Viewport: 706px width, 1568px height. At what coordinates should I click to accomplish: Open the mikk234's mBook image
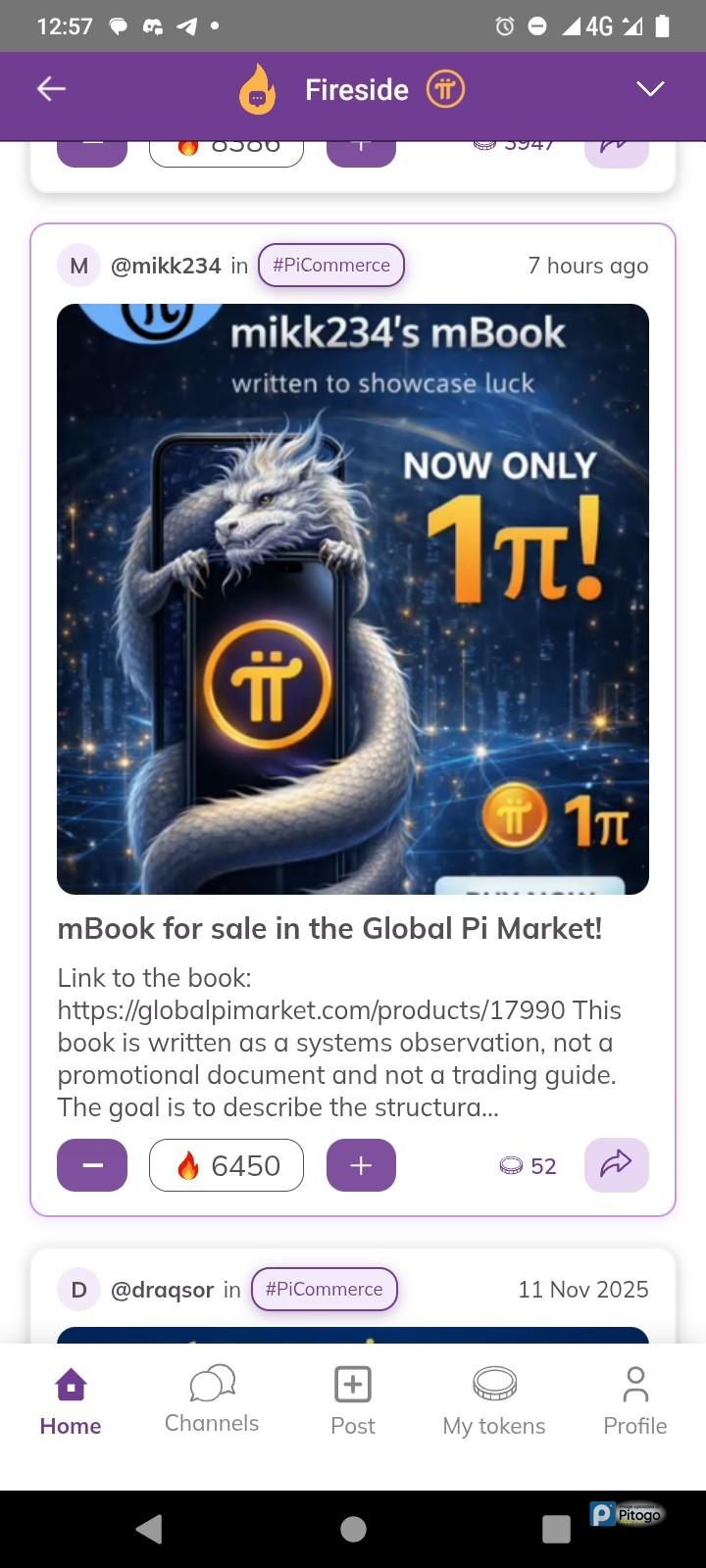353,599
